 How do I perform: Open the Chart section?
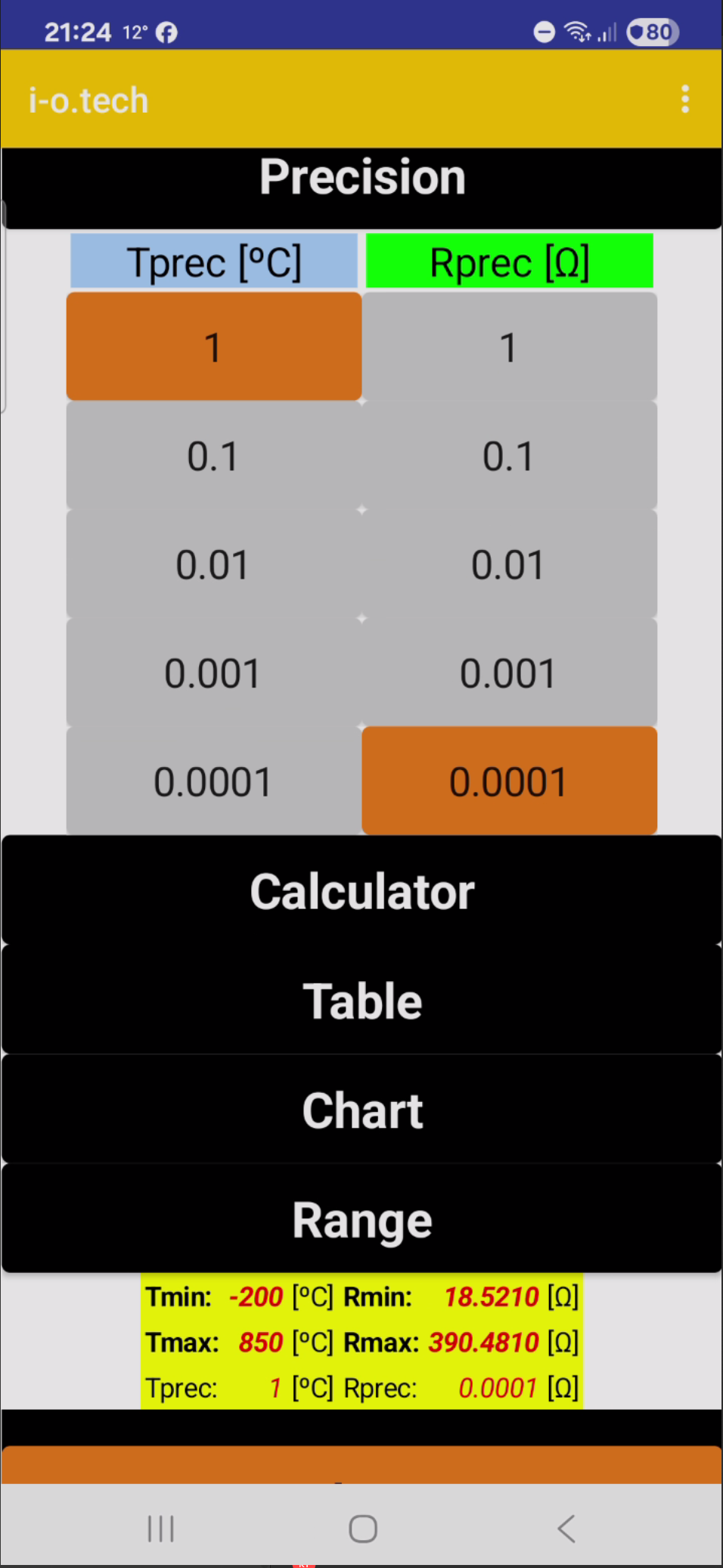tap(361, 1110)
